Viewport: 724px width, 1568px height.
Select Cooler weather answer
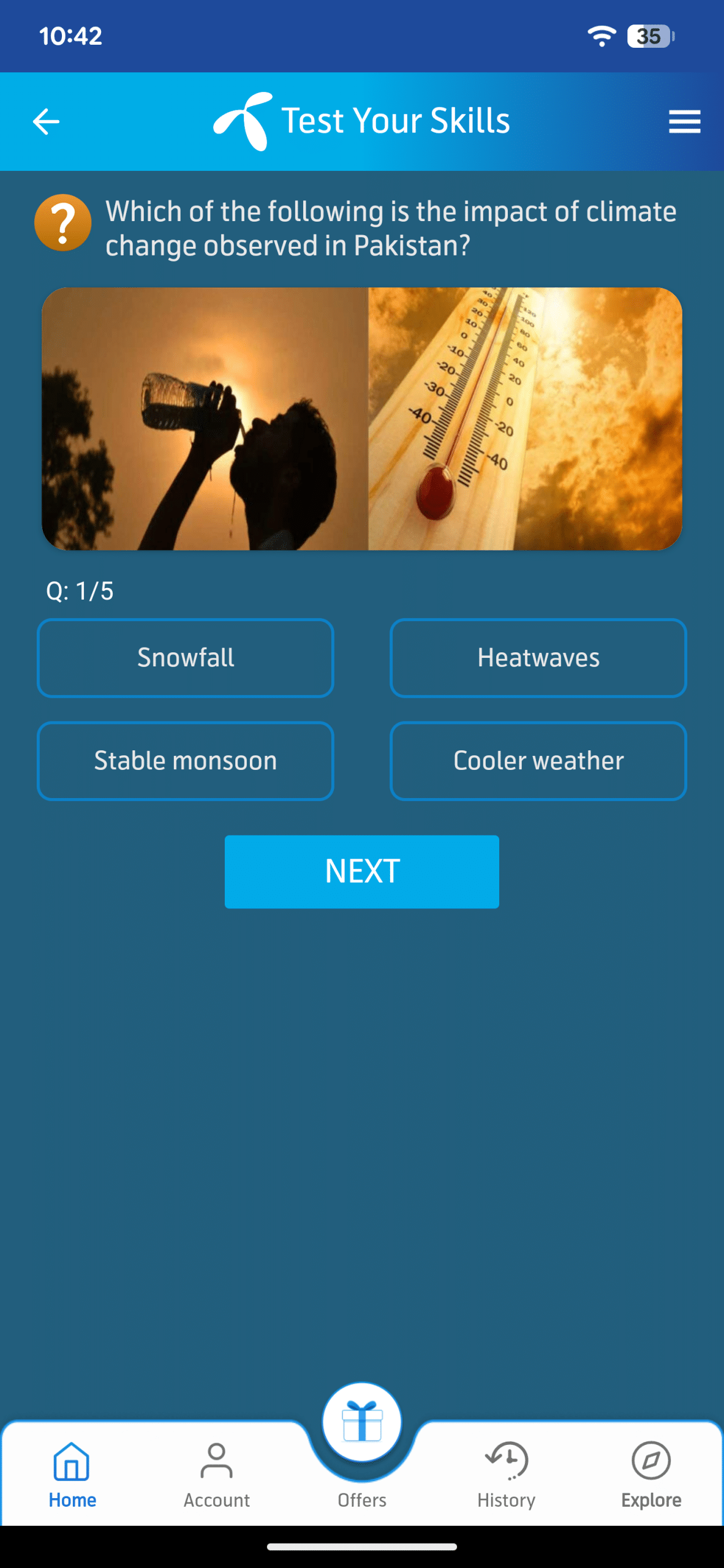[538, 761]
